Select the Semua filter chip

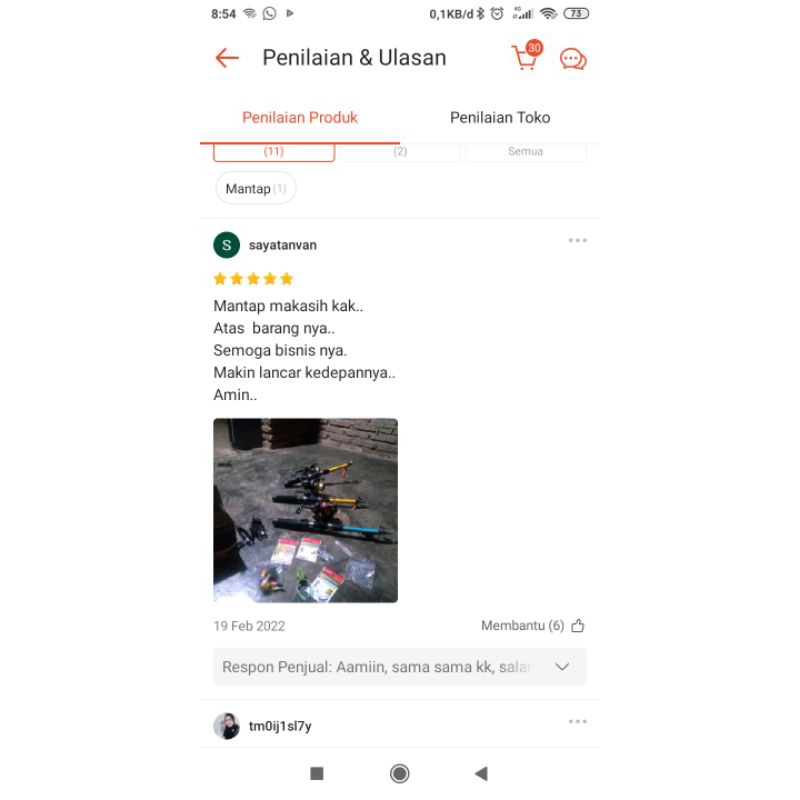point(525,152)
